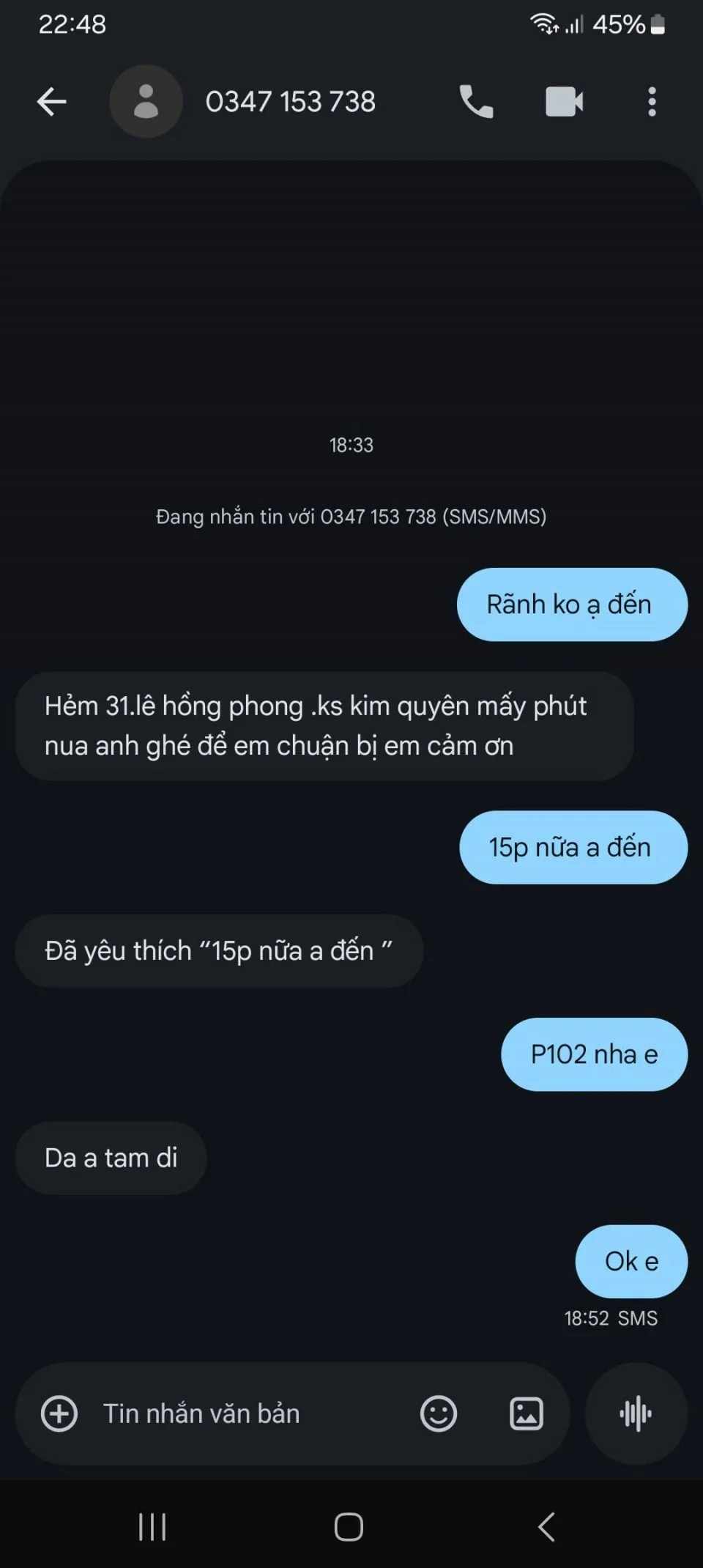This screenshot has width=703, height=1568.
Task: Open recent apps from navigation bar
Action: (152, 1528)
